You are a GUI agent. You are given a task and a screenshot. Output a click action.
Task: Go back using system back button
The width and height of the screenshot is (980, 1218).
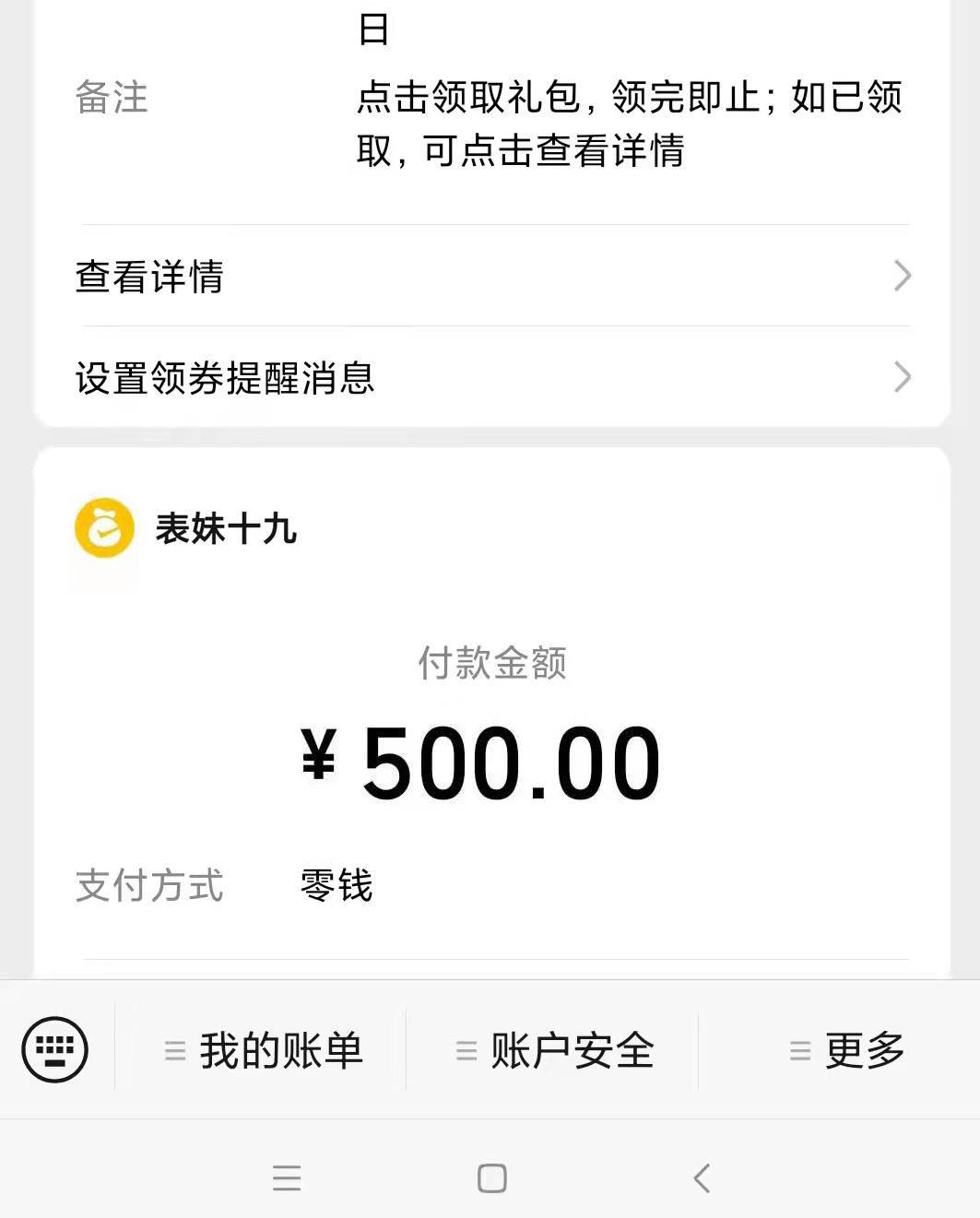tap(702, 1177)
